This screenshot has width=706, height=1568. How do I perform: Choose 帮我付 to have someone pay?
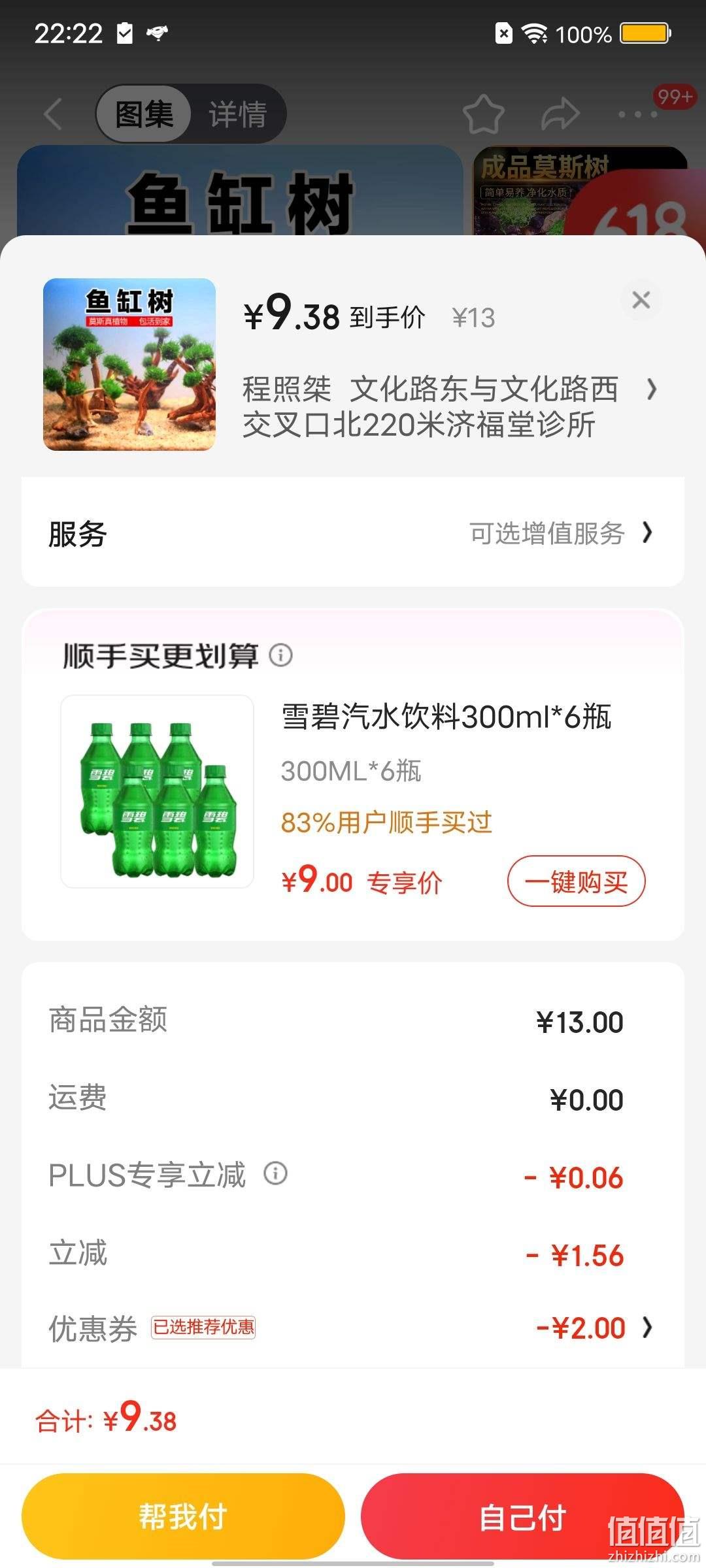tap(183, 1516)
